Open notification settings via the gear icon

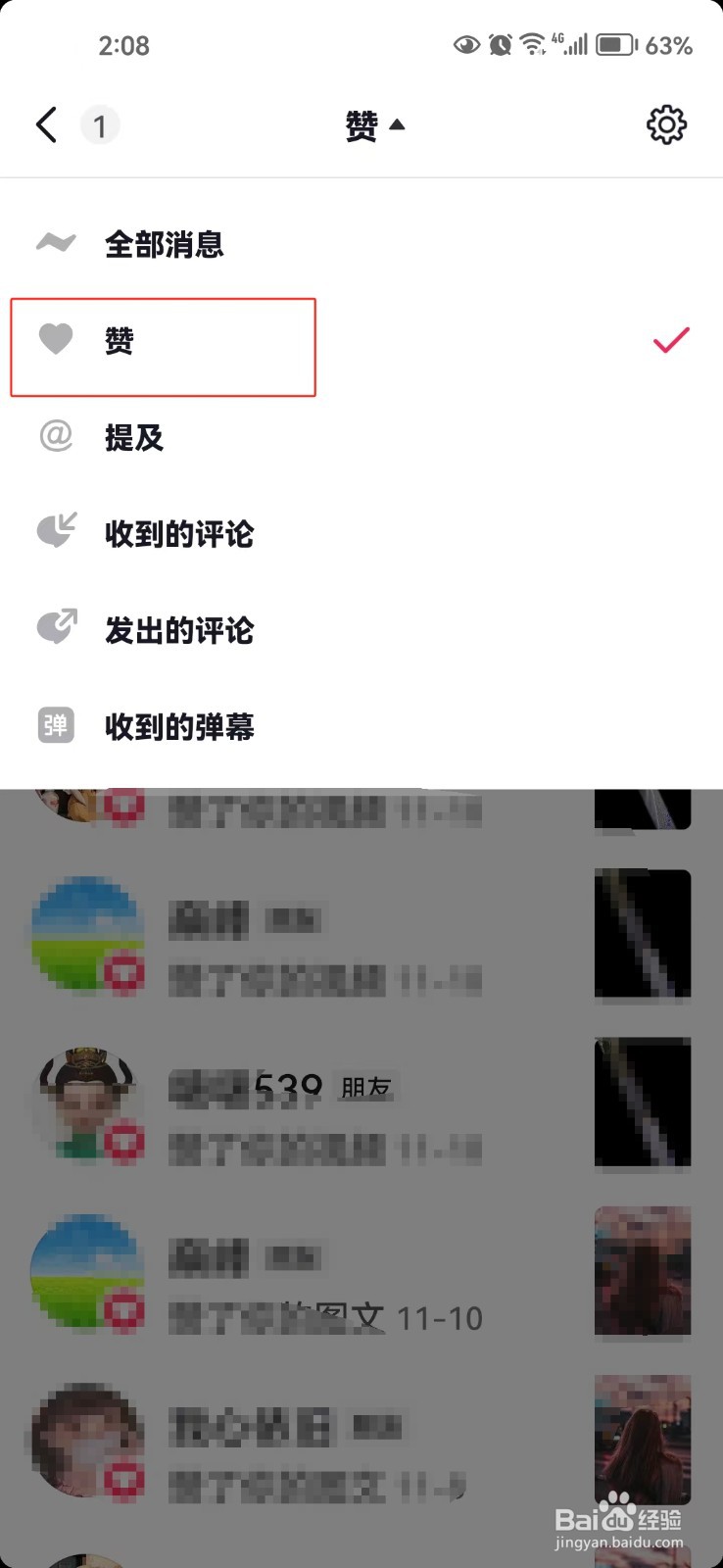[667, 124]
